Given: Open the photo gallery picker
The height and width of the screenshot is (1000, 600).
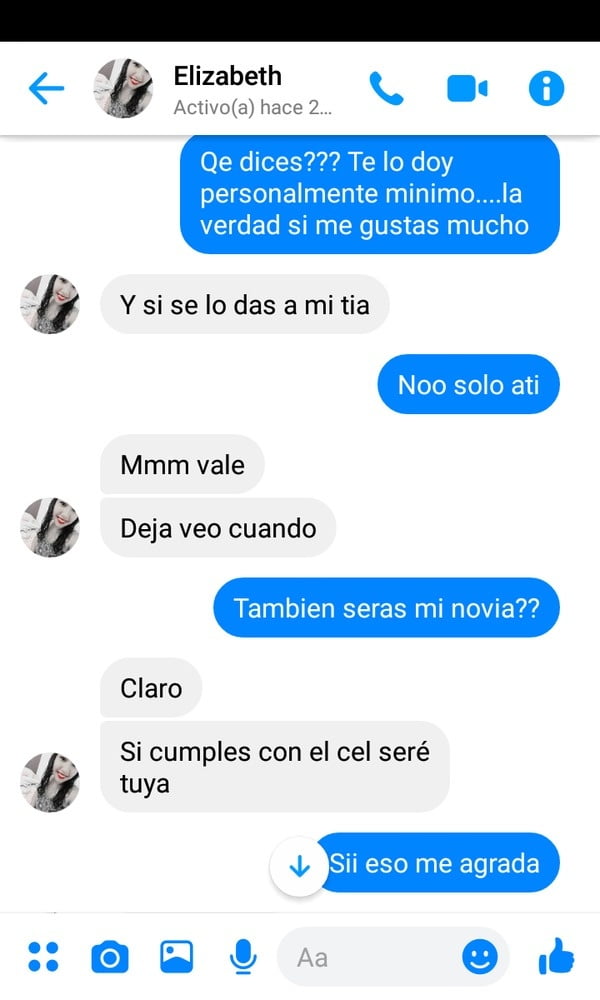Looking at the screenshot, I should point(177,957).
